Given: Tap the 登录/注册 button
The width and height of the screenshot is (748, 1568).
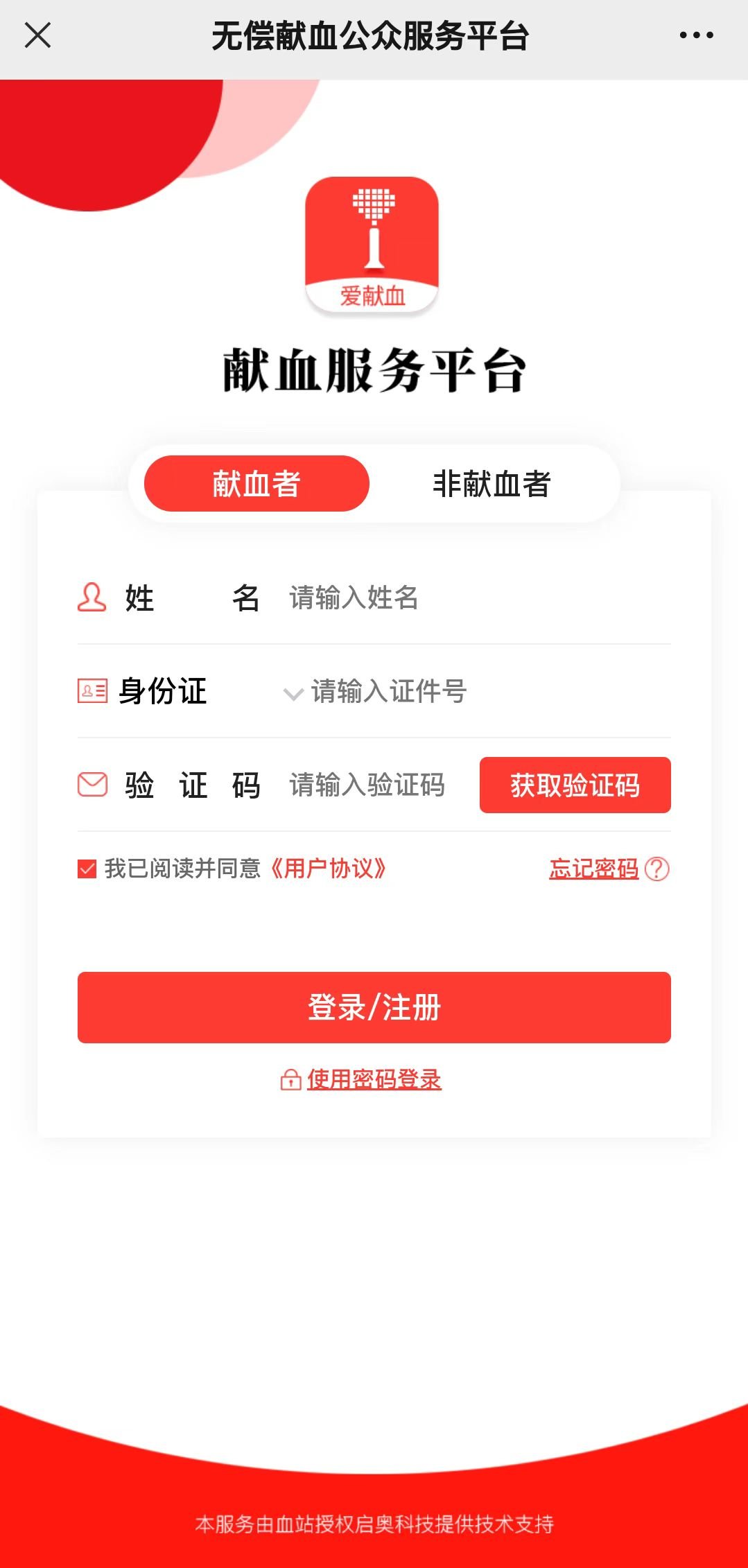Looking at the screenshot, I should (374, 1007).
